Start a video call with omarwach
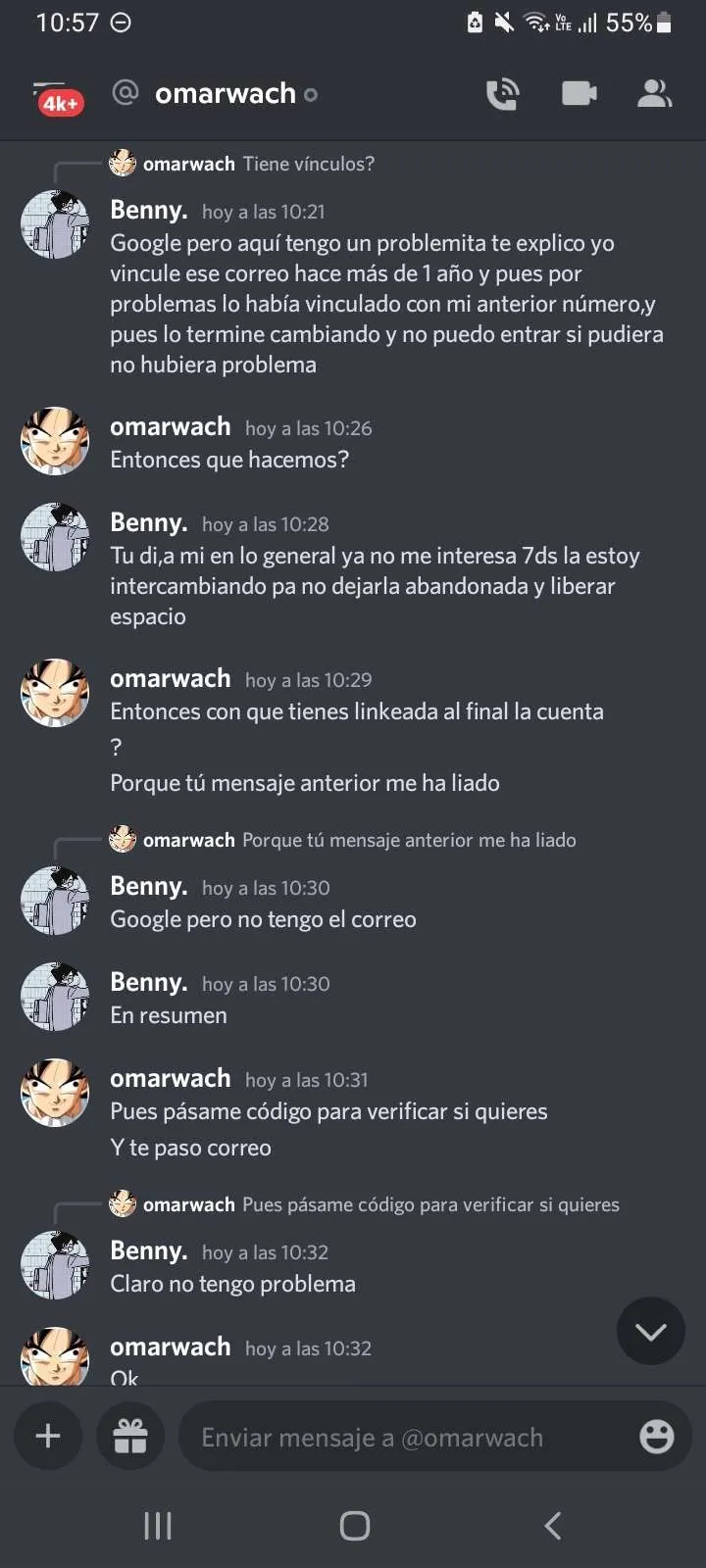The height and width of the screenshot is (1568, 706). pyautogui.click(x=579, y=94)
